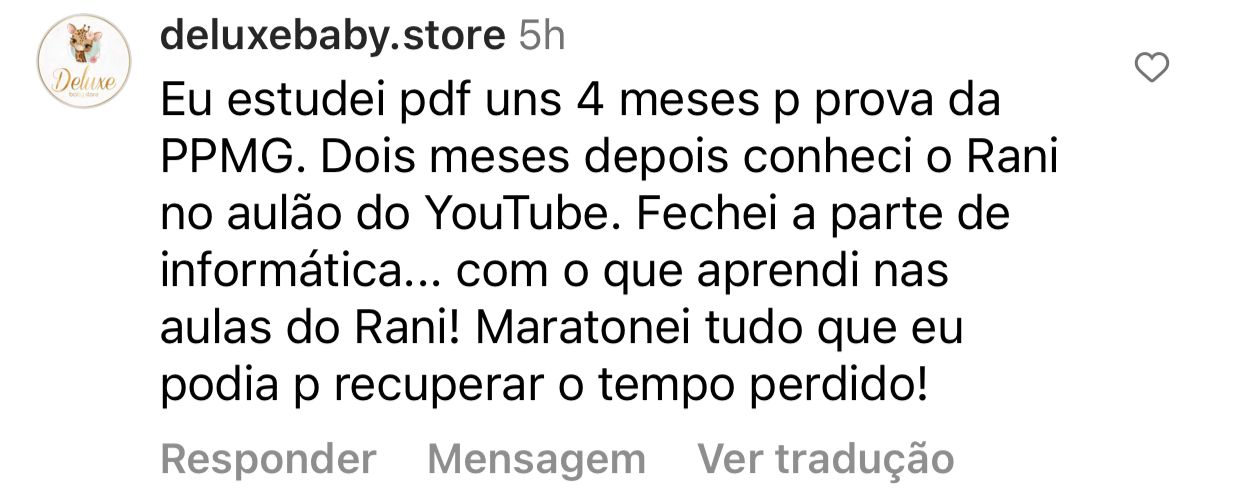Open the deluxebaby.store username link
This screenshot has height=497, width=1242.
[332, 37]
